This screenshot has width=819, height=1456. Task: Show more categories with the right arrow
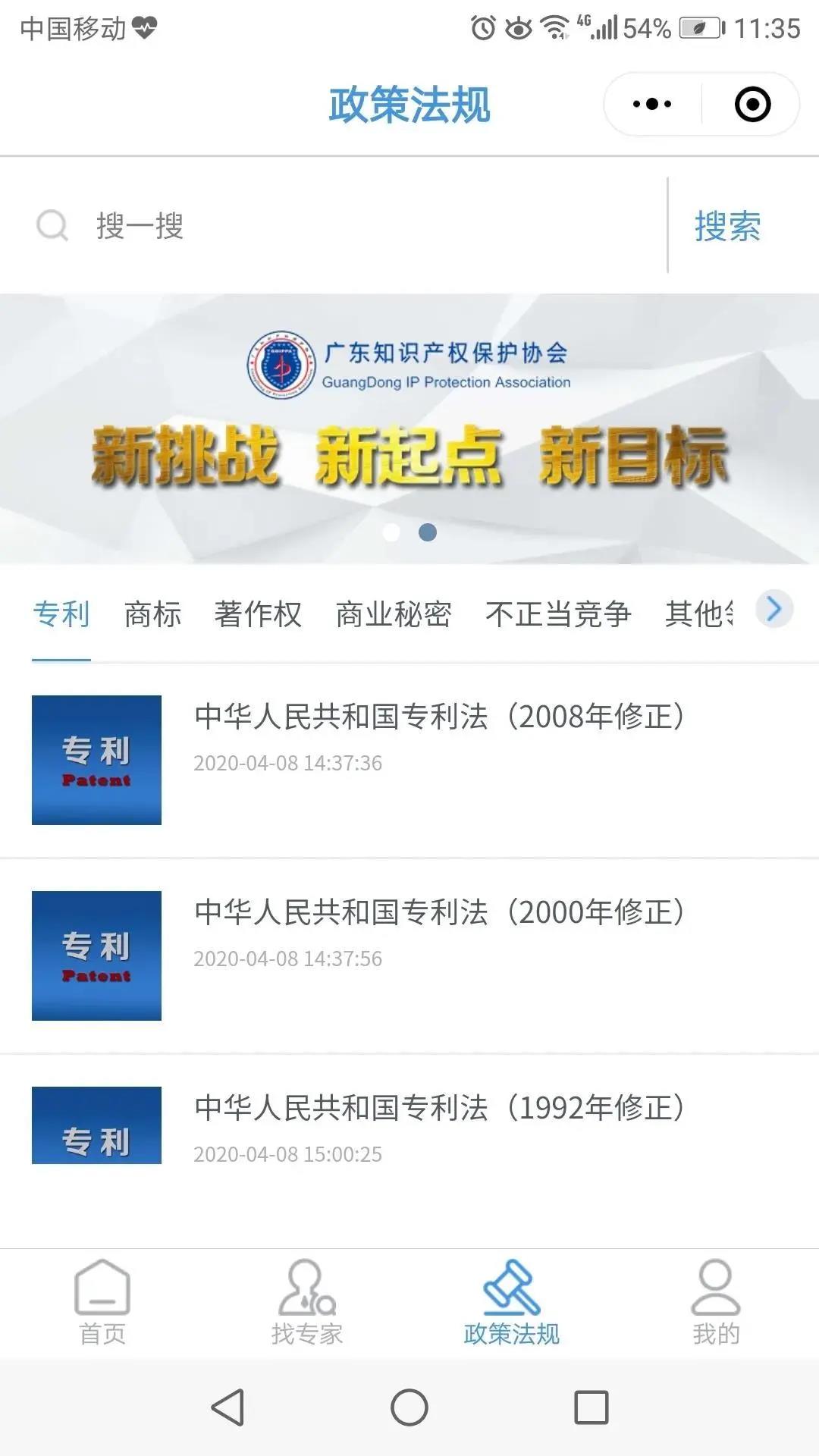click(774, 609)
